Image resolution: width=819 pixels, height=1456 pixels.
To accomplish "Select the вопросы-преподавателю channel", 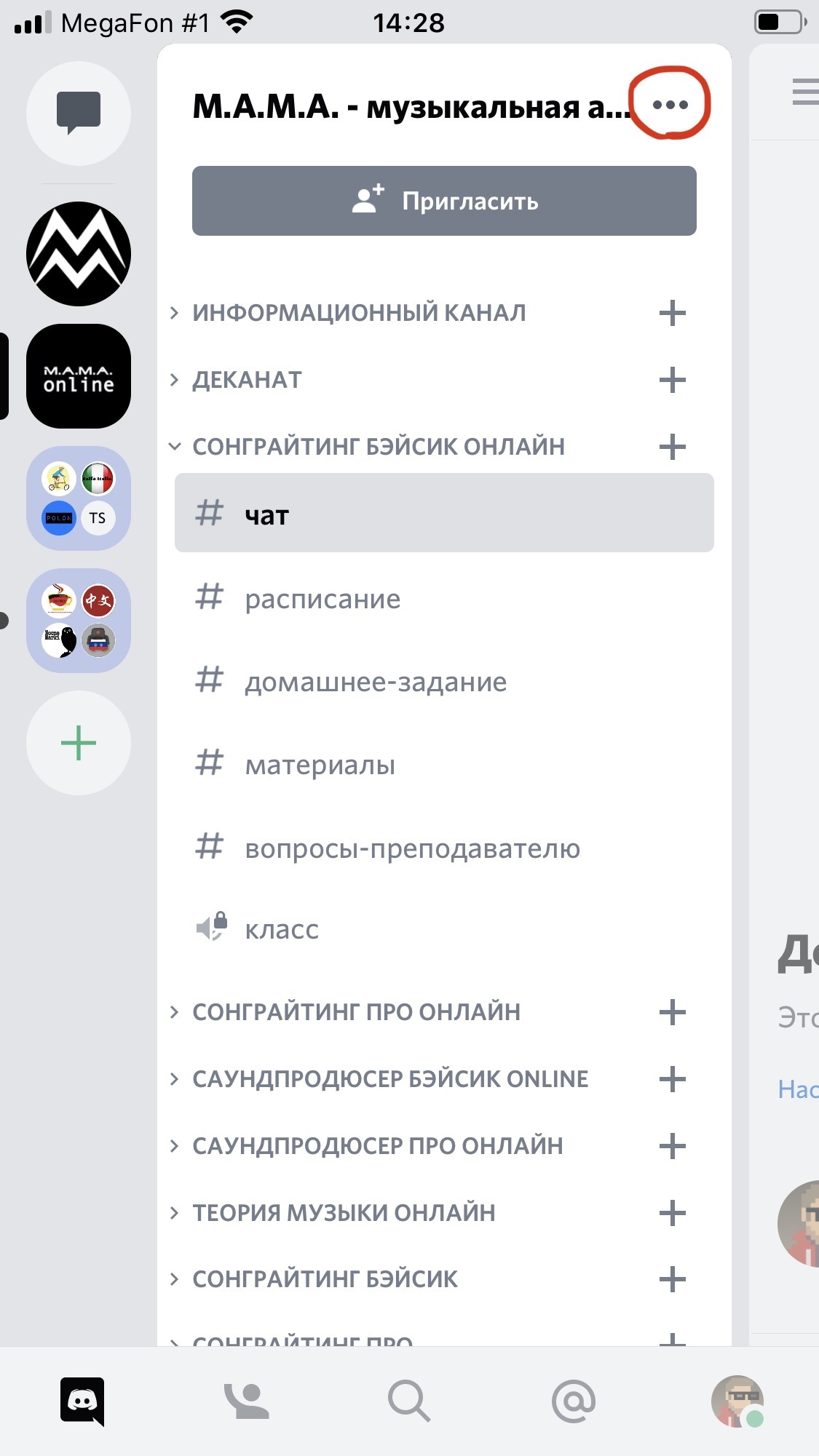I will [412, 848].
